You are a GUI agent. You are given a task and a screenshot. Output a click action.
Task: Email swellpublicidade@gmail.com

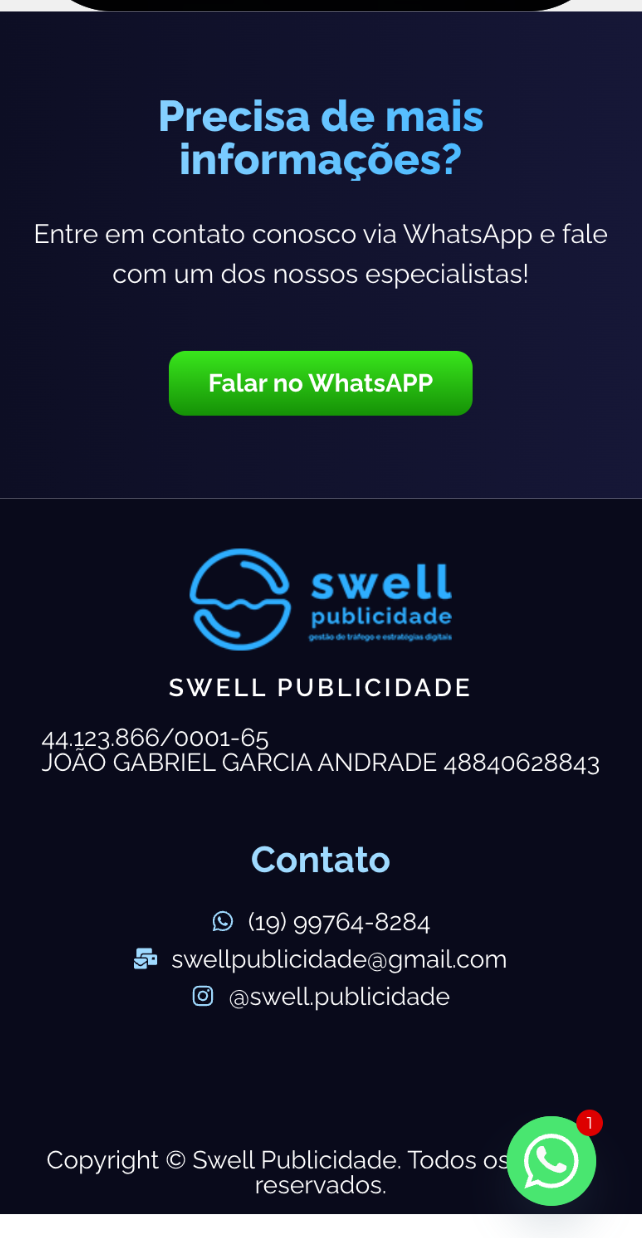point(338,960)
